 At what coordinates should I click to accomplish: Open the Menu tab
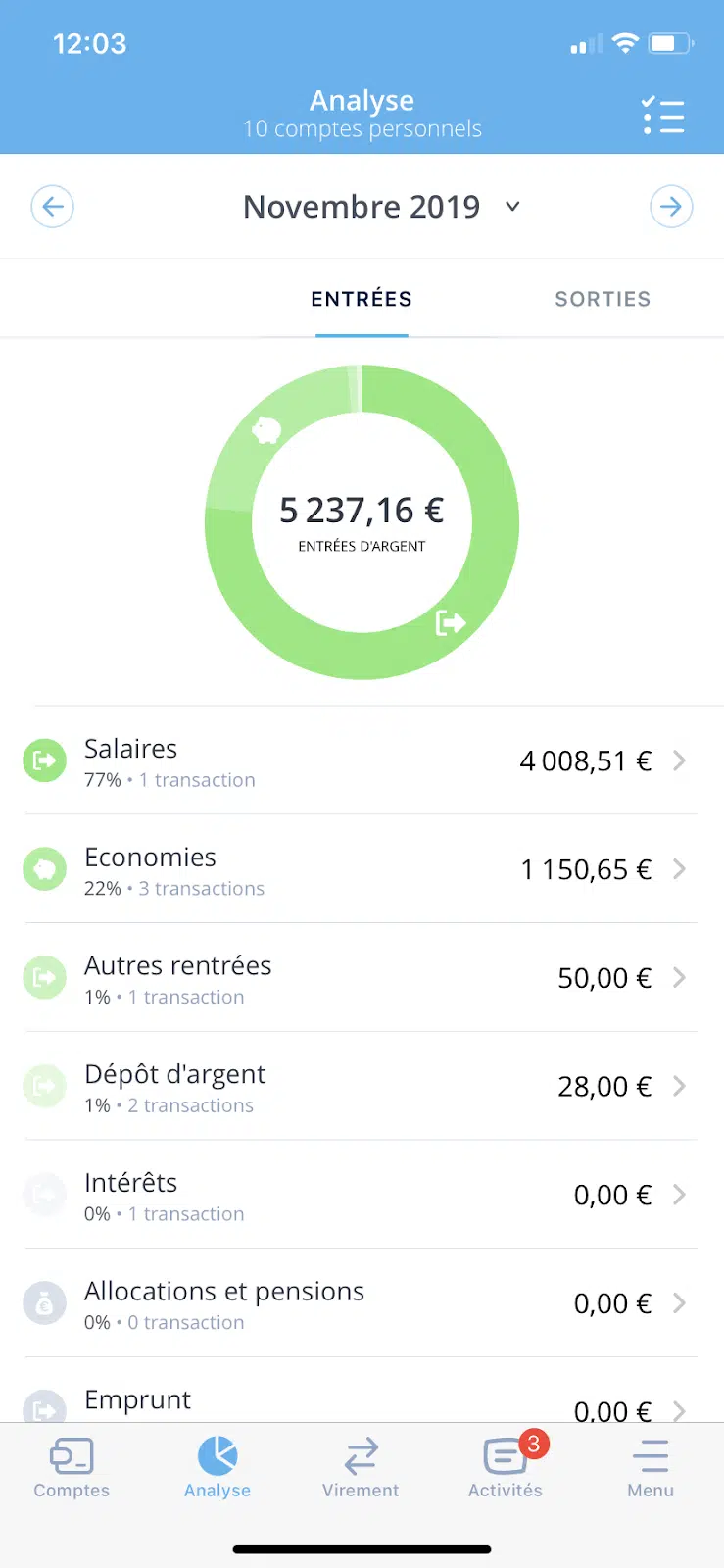pos(651,1468)
